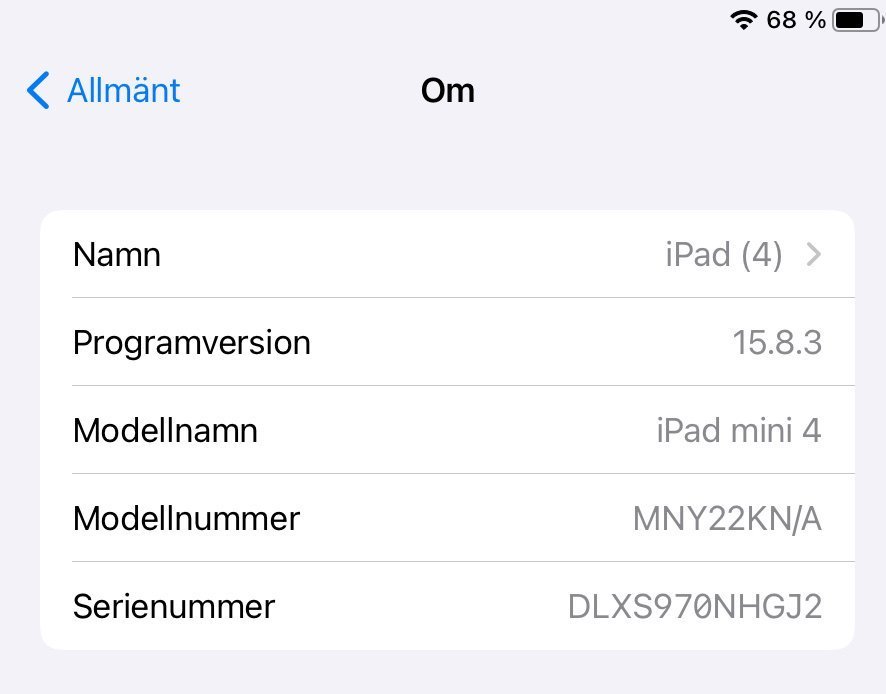Open the Namn row to rename iPad

coord(447,255)
